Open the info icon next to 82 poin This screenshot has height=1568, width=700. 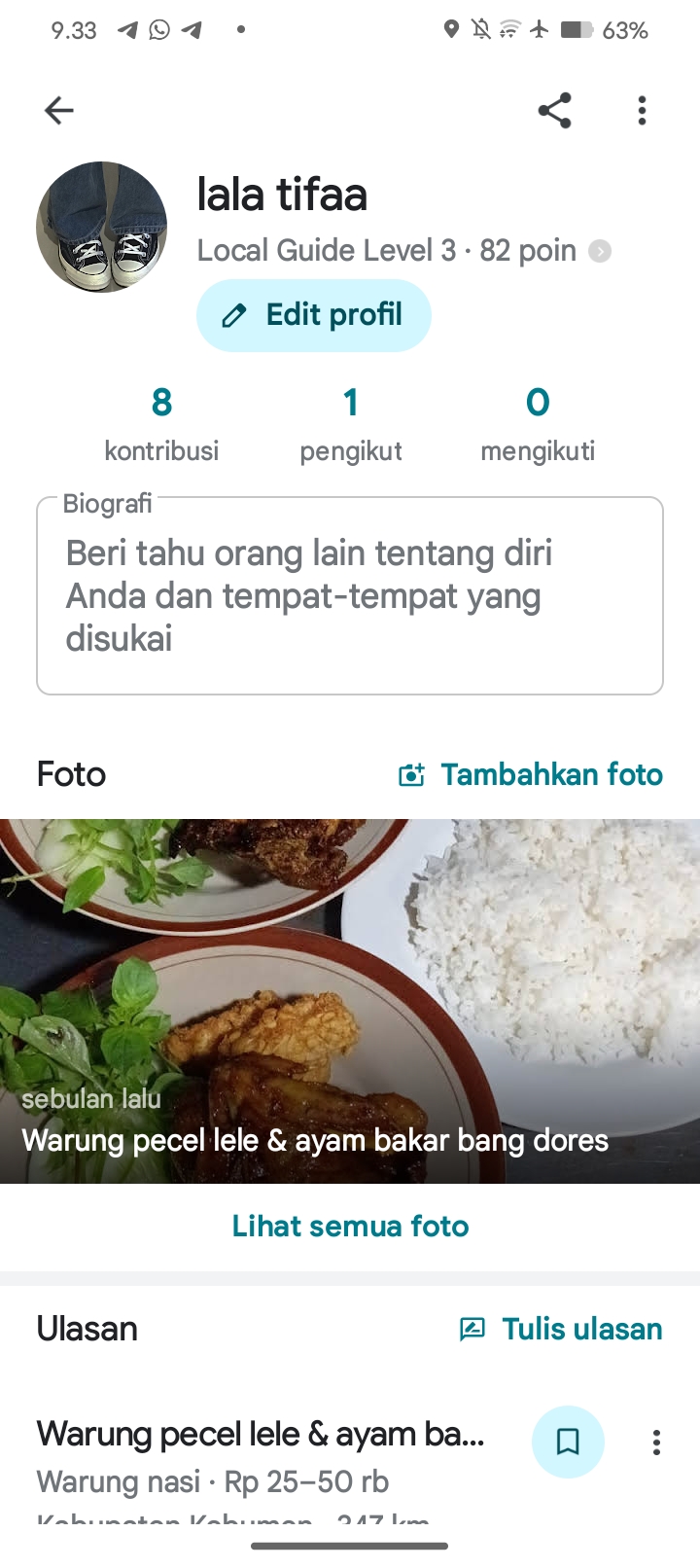[x=601, y=252]
